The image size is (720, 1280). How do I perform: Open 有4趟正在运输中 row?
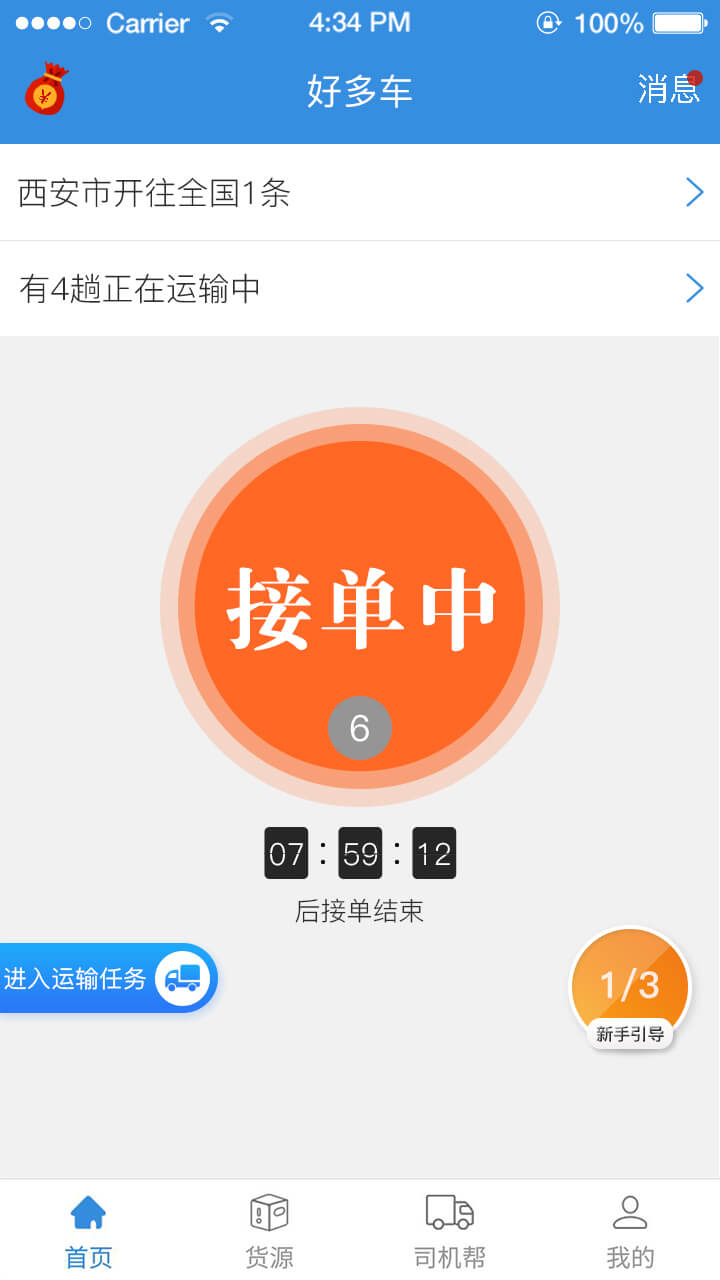(x=360, y=289)
